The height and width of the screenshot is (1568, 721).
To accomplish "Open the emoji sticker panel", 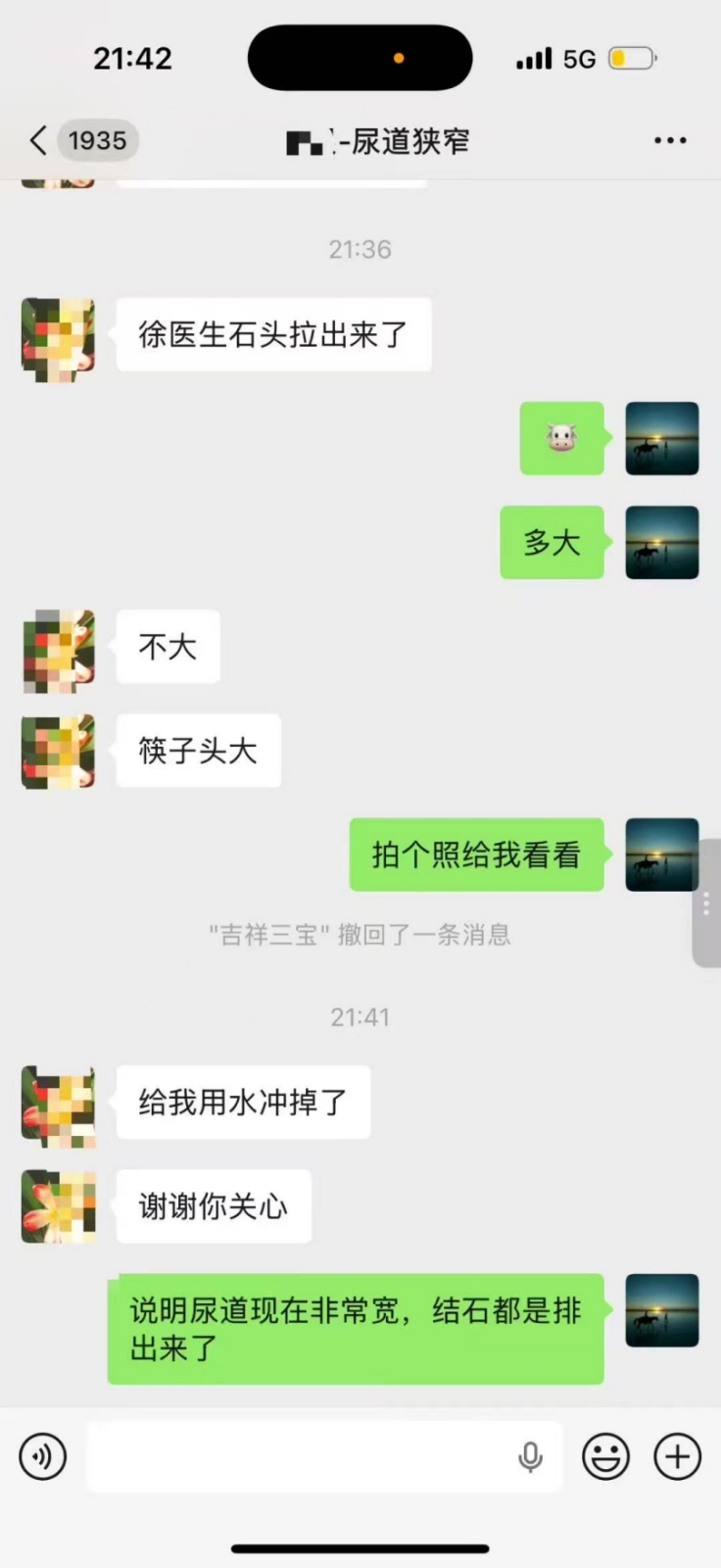I will (605, 1456).
